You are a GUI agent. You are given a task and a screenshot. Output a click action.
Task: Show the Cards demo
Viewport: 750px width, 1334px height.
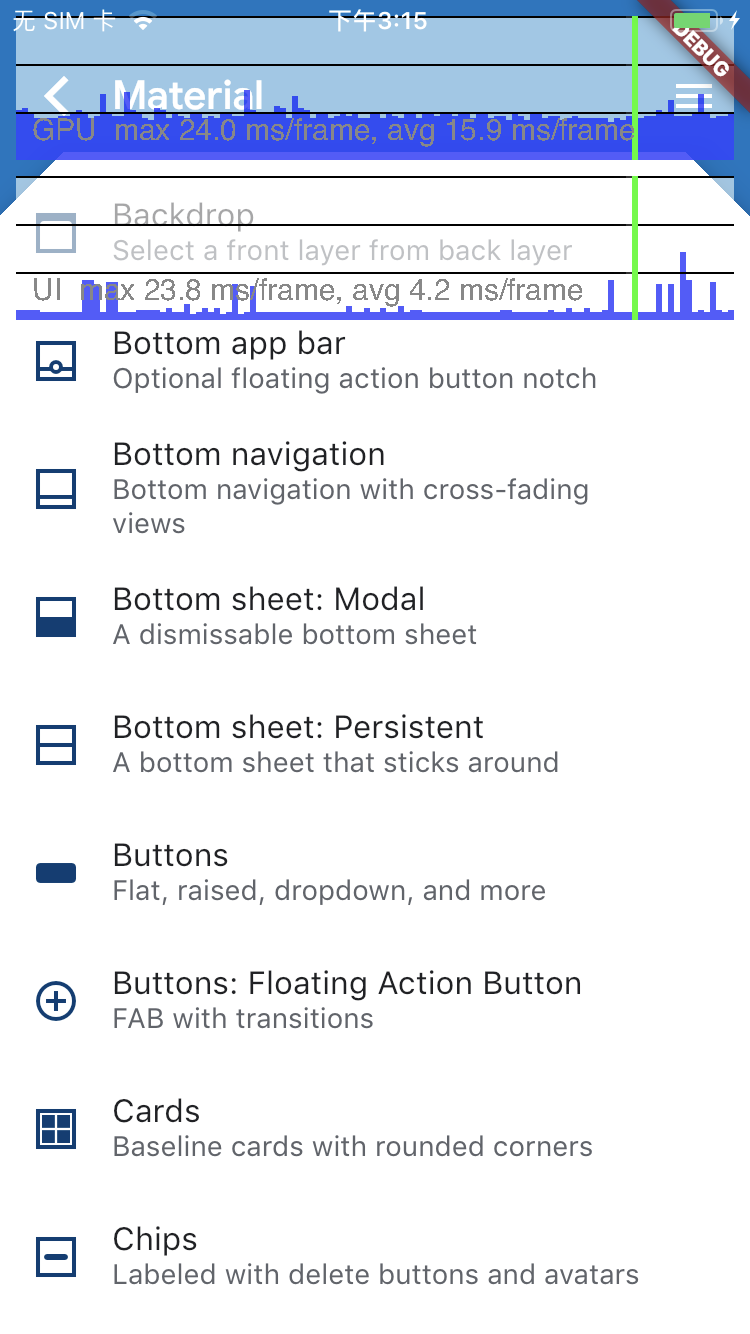coord(352,1128)
